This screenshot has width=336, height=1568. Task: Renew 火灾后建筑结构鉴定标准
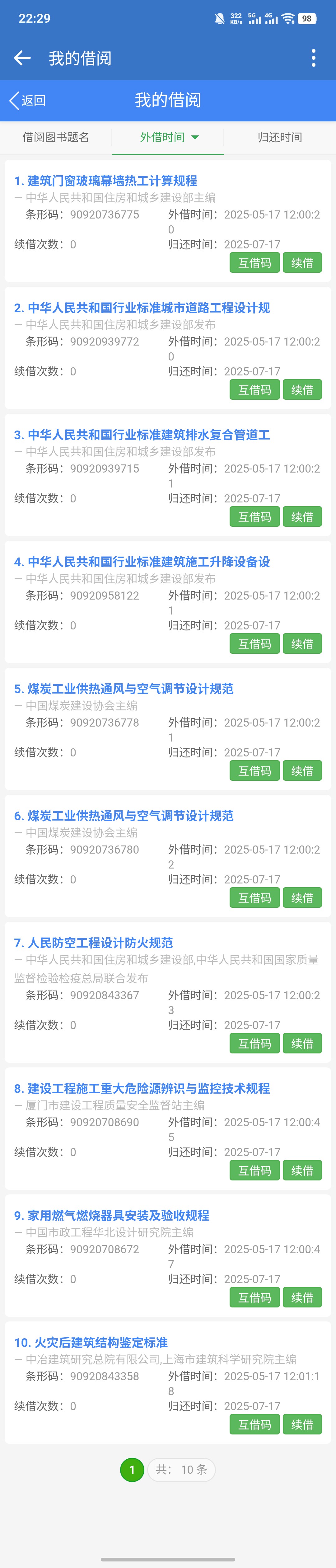click(x=302, y=1424)
